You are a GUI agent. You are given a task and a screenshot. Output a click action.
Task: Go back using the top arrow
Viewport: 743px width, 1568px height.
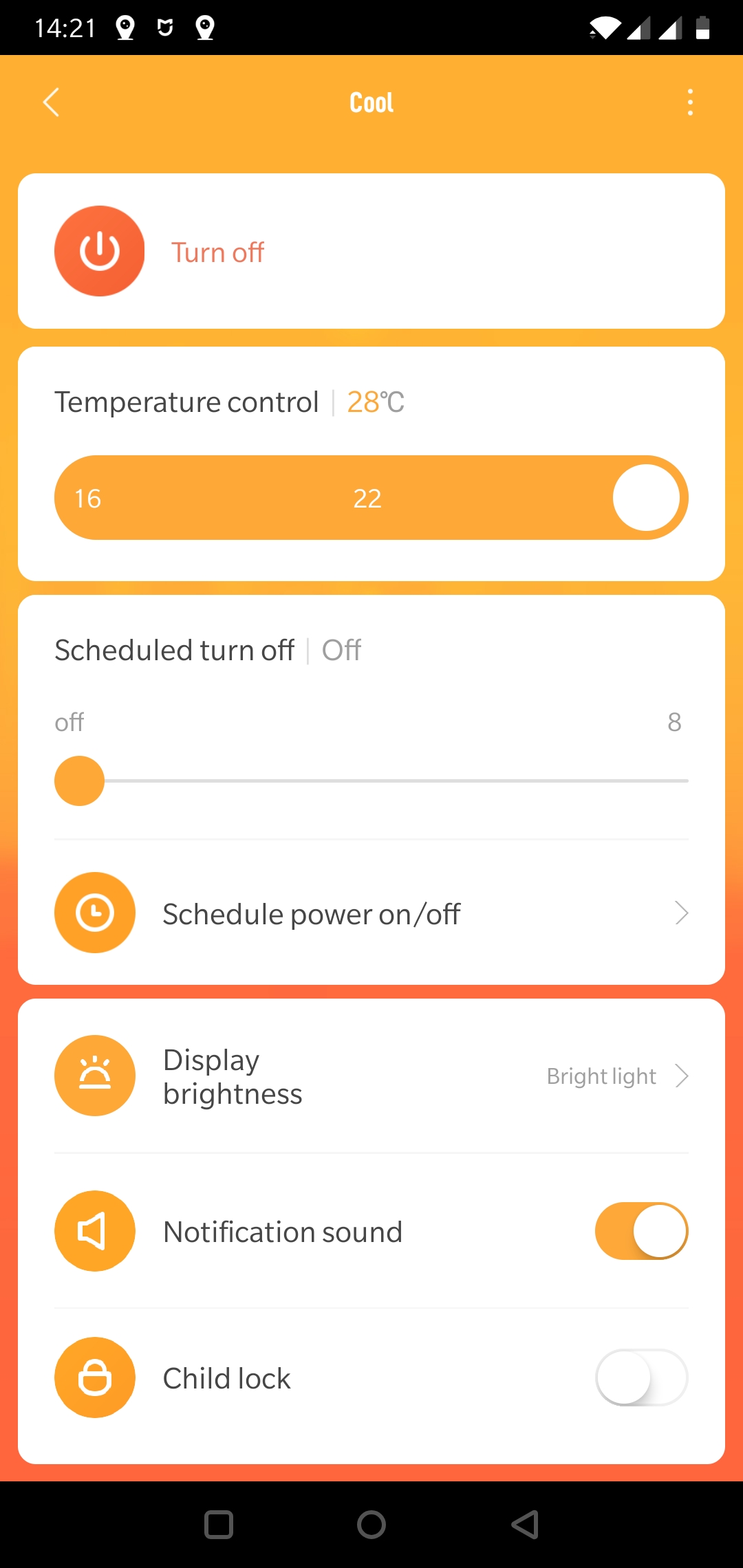52,102
